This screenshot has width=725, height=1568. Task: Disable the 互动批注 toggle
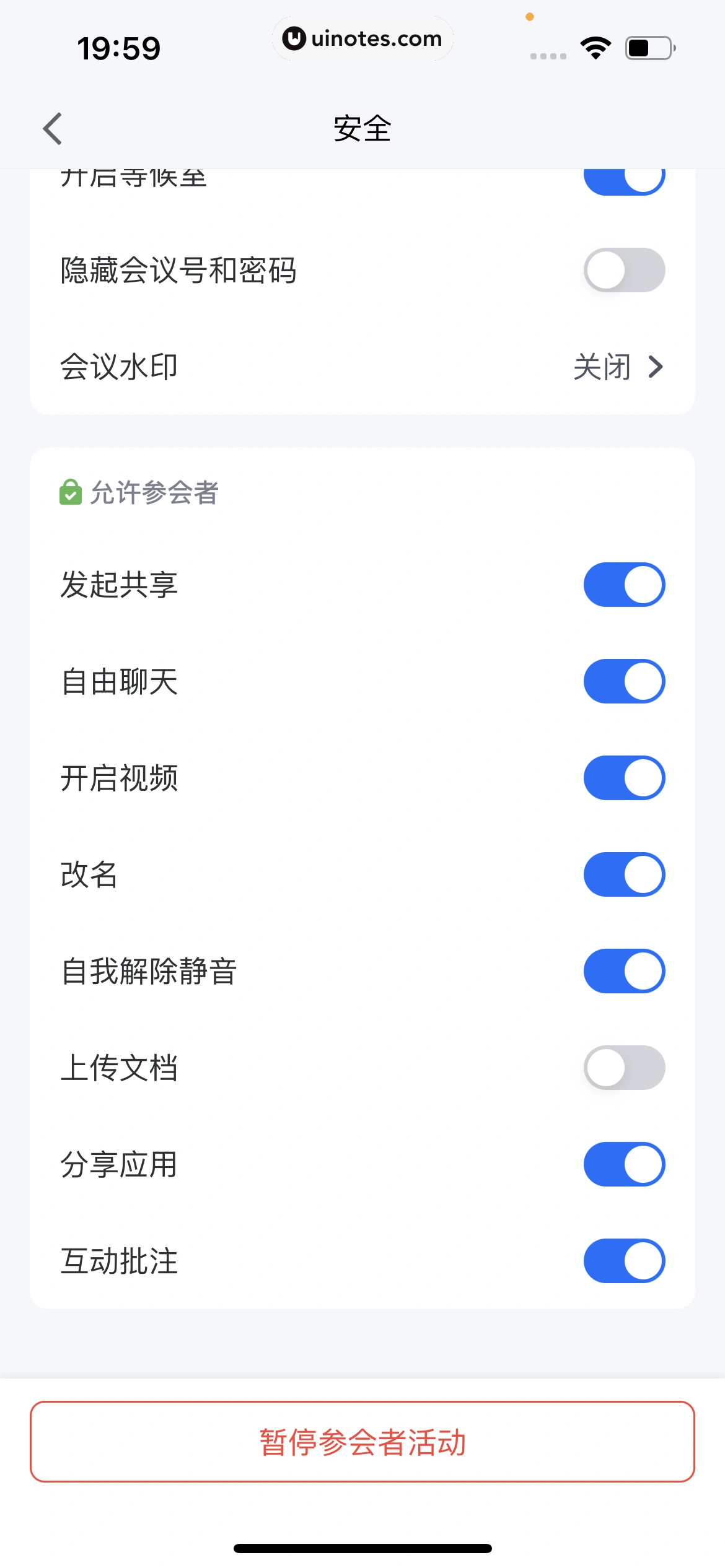(623, 1261)
